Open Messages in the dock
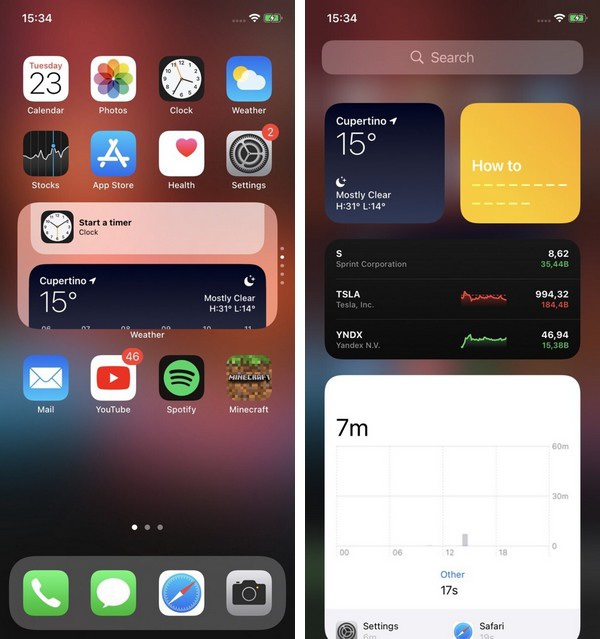The height and width of the screenshot is (639, 600). point(113,593)
